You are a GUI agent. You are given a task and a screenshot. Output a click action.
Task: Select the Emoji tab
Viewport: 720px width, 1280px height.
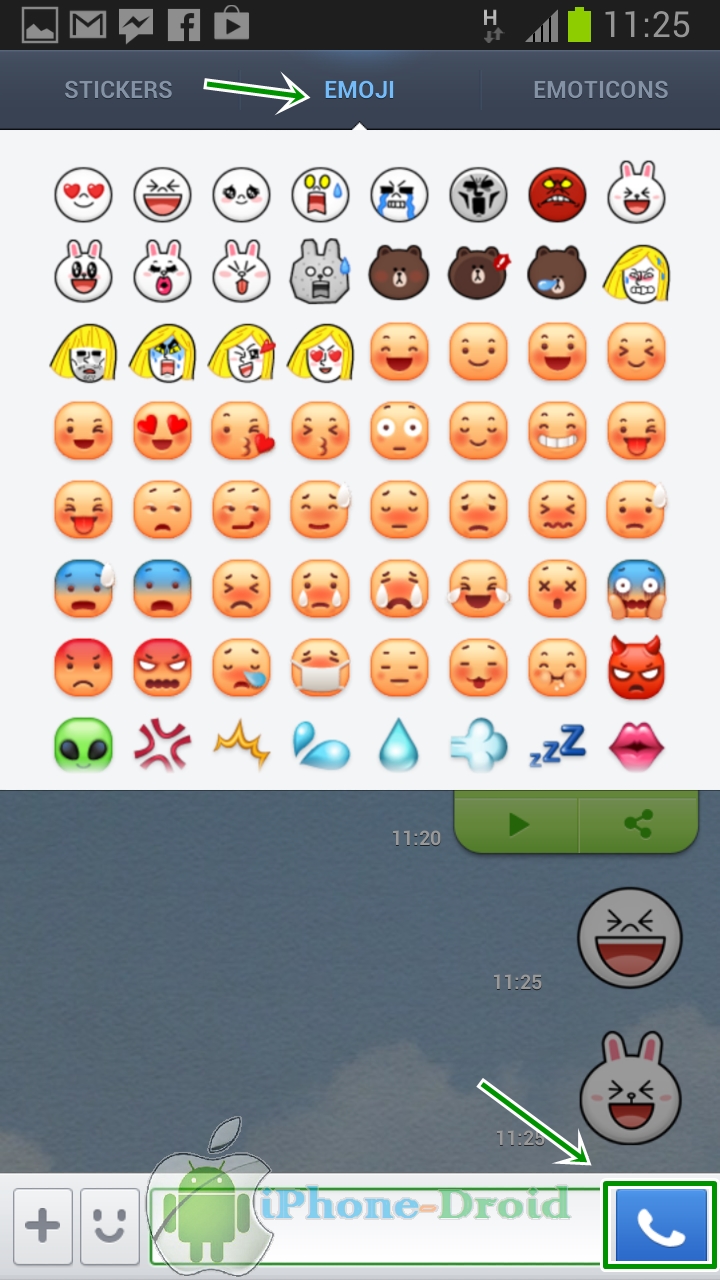[359, 90]
